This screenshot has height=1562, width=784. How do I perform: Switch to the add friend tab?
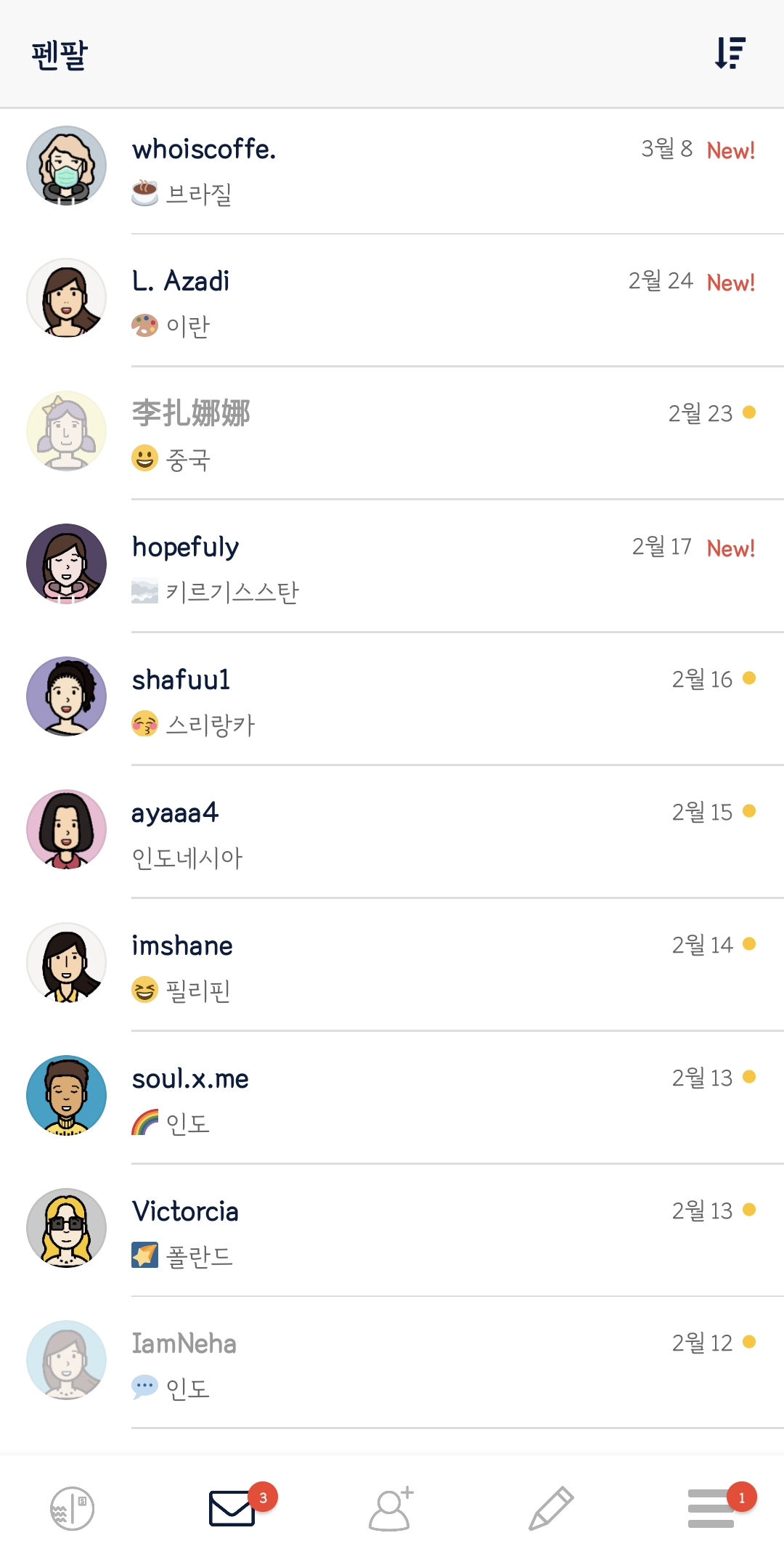(x=391, y=1508)
